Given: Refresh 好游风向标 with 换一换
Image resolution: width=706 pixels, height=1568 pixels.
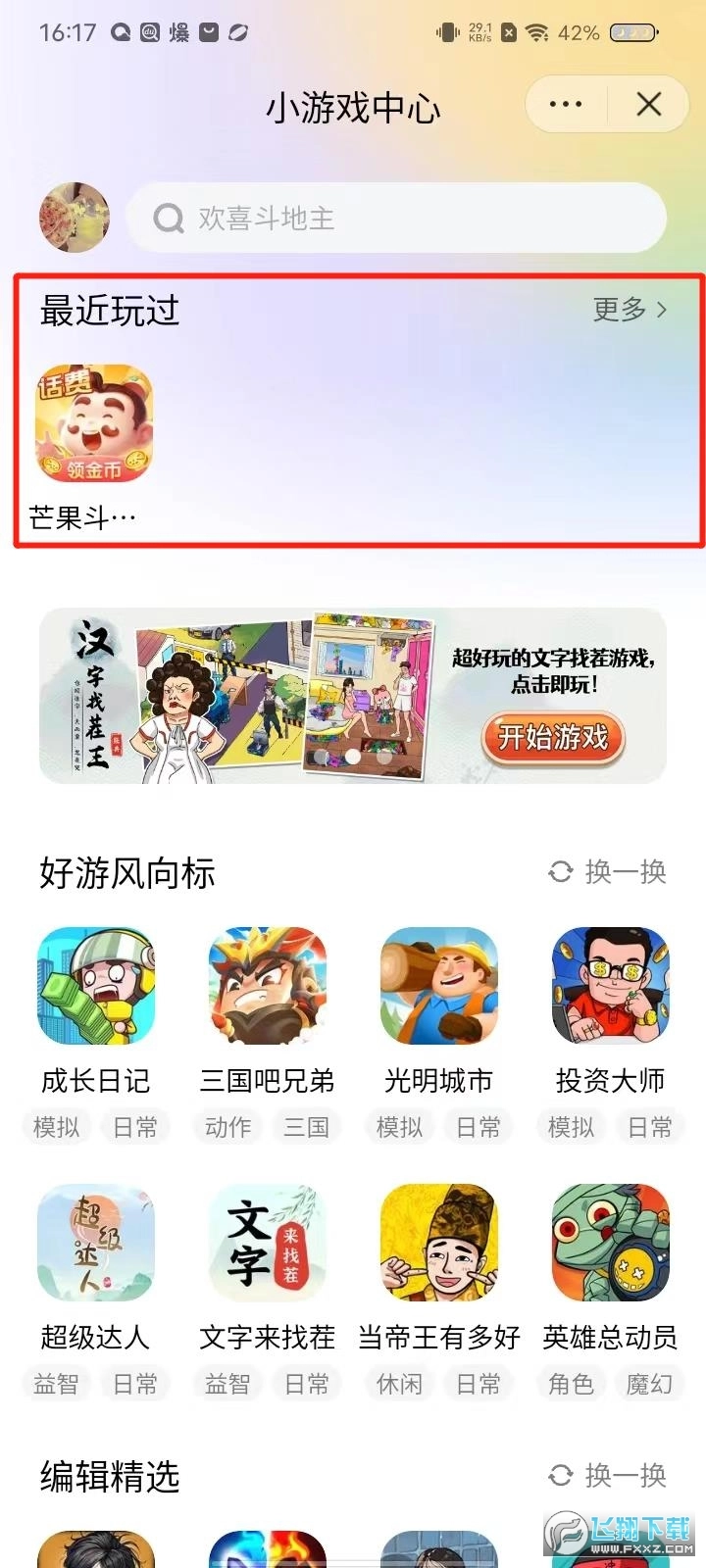Looking at the screenshot, I should coord(608,871).
